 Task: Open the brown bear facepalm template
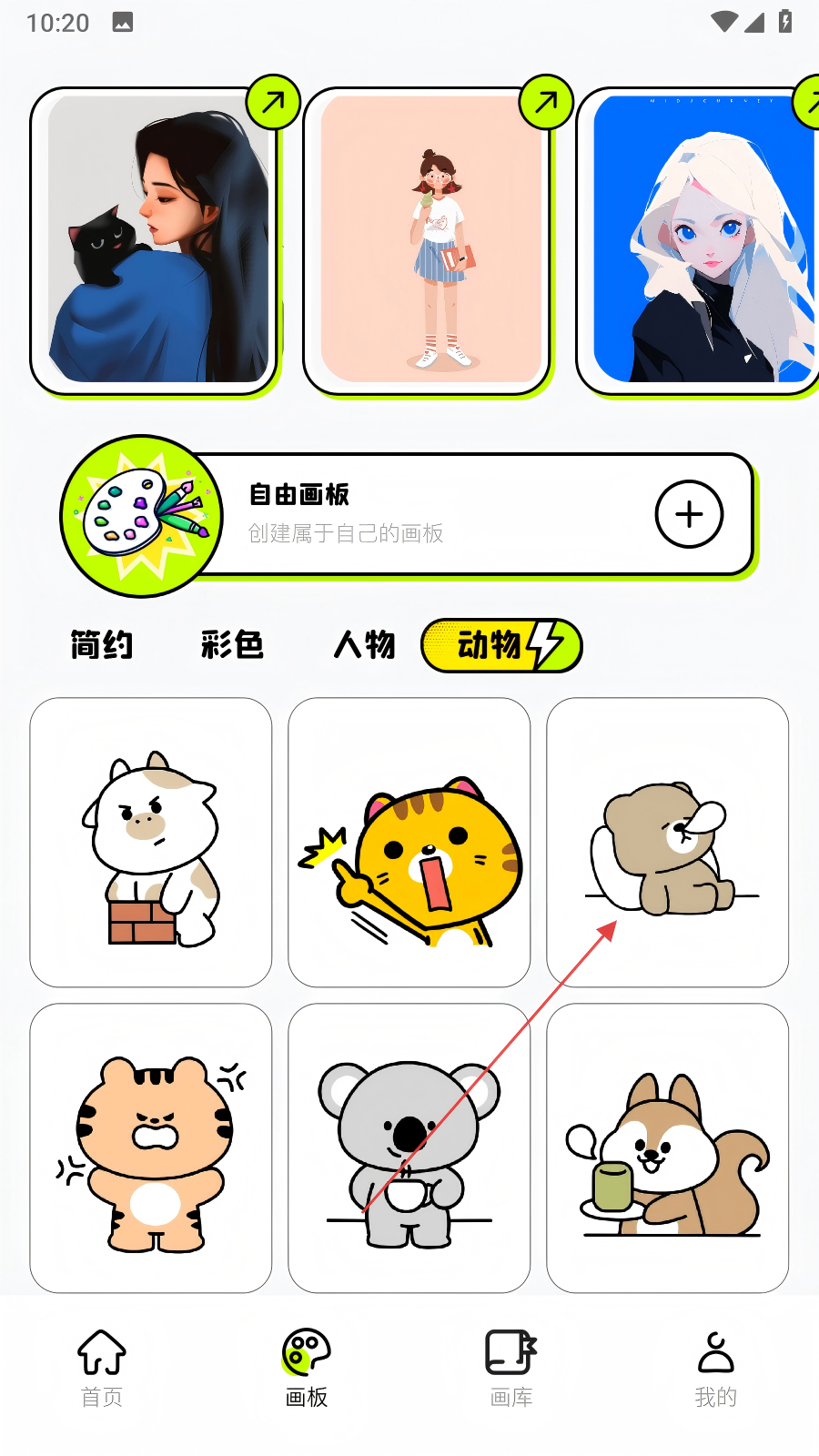click(x=667, y=842)
